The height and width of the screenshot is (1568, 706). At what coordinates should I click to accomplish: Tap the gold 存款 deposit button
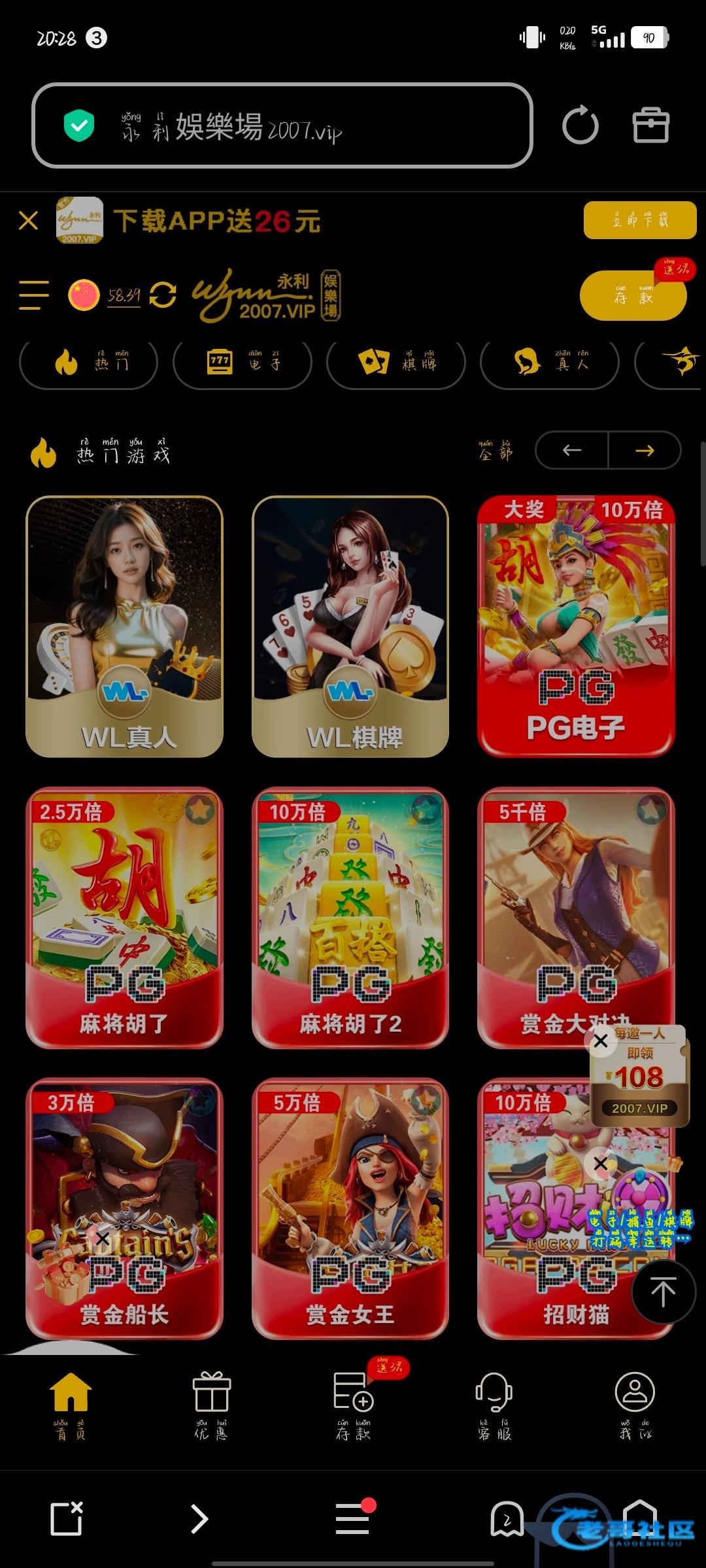coord(631,297)
